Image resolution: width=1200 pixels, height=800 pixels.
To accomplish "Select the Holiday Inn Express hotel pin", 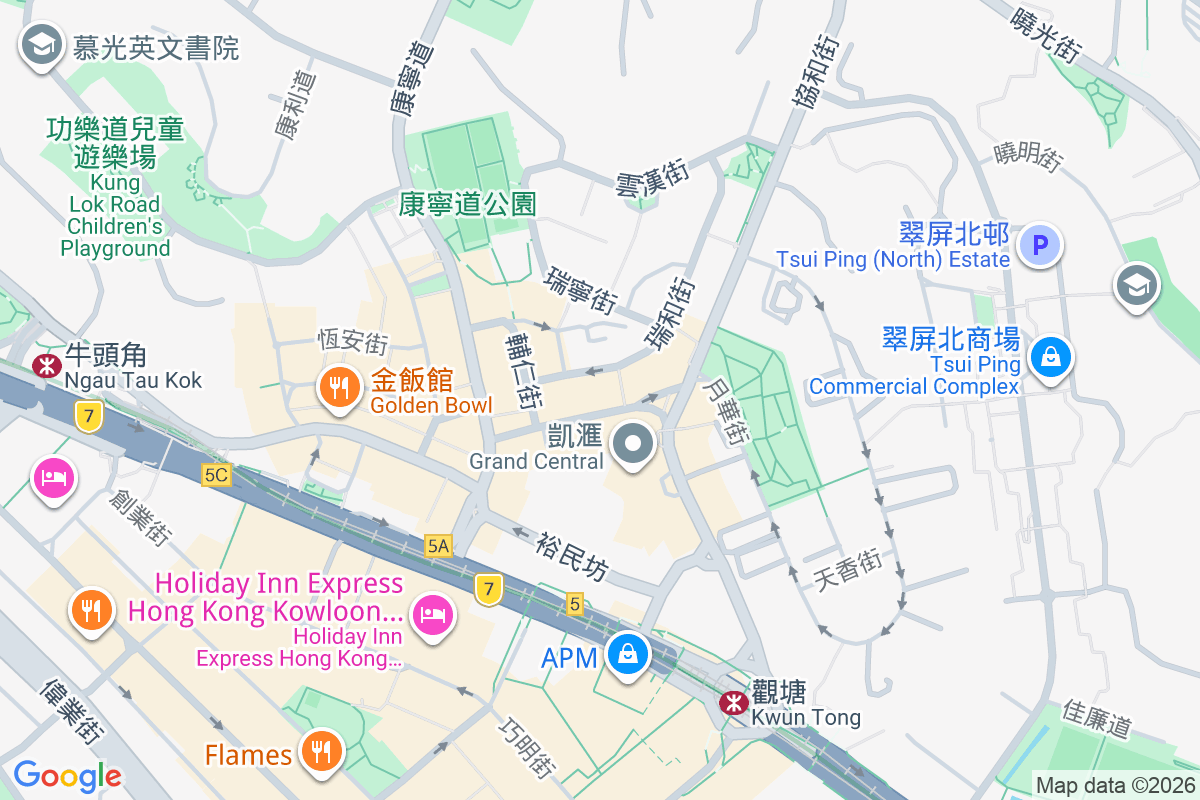I will coord(432,613).
